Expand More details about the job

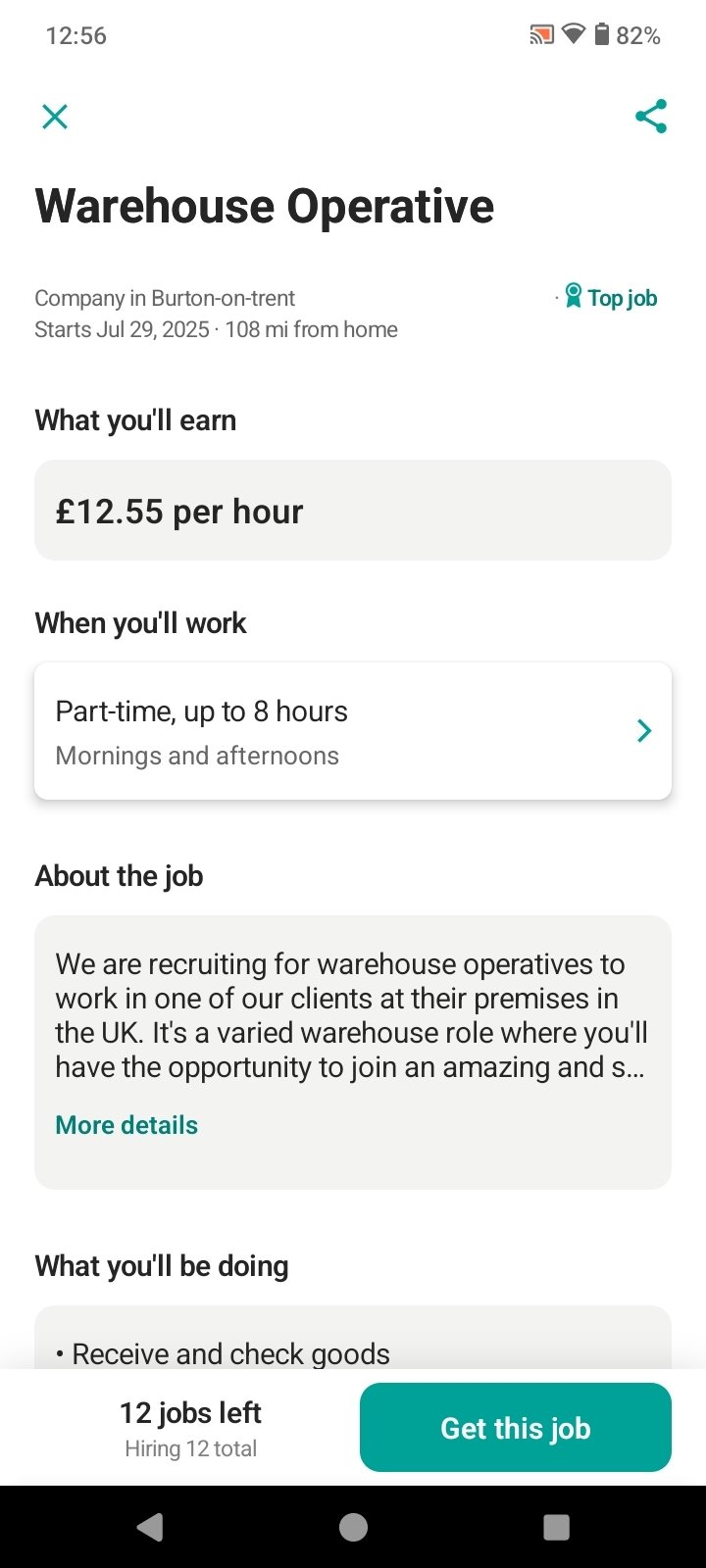126,1125
